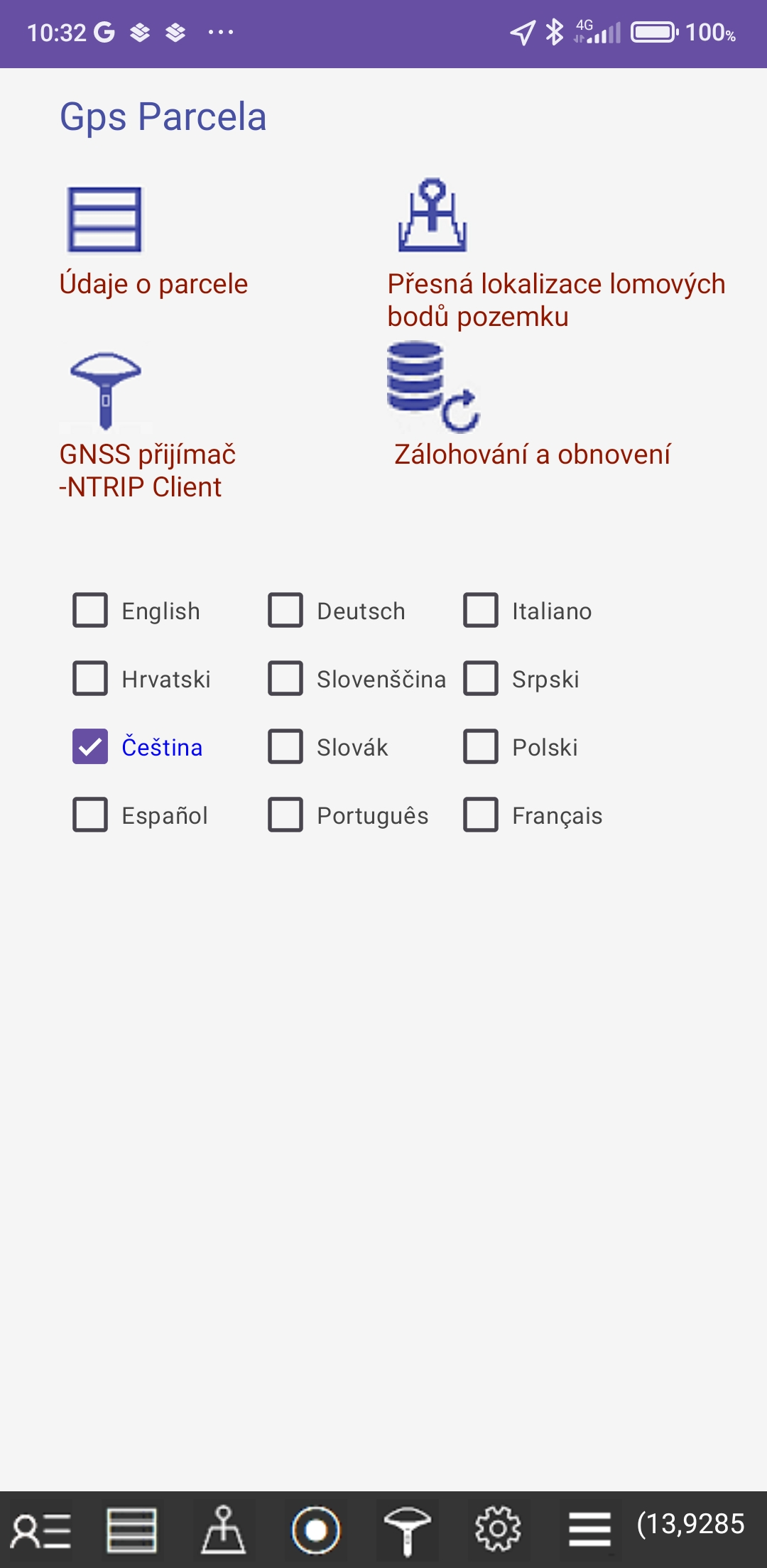Open the user list icon in bottom toolbar
This screenshot has height=1568, width=767.
tap(41, 1530)
